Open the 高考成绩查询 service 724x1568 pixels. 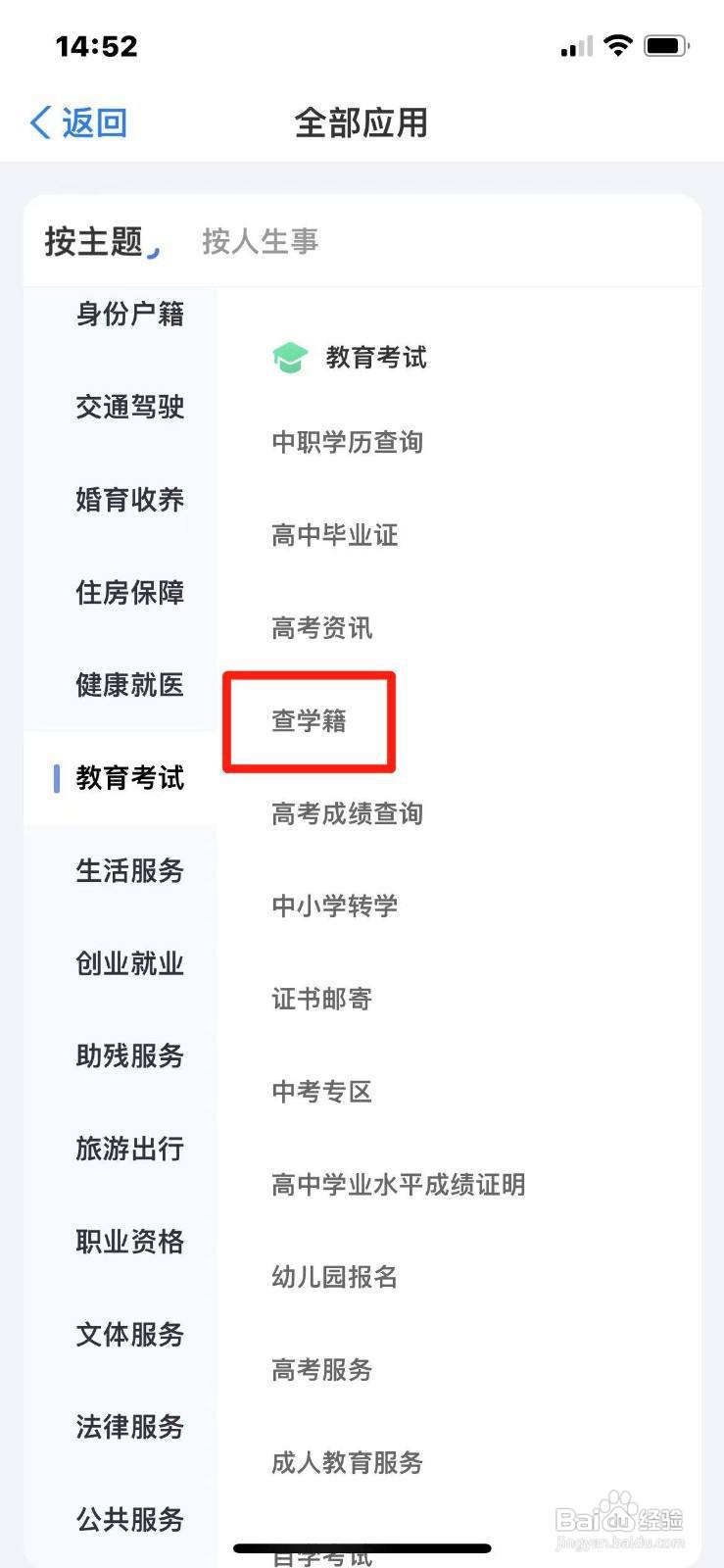(x=346, y=813)
